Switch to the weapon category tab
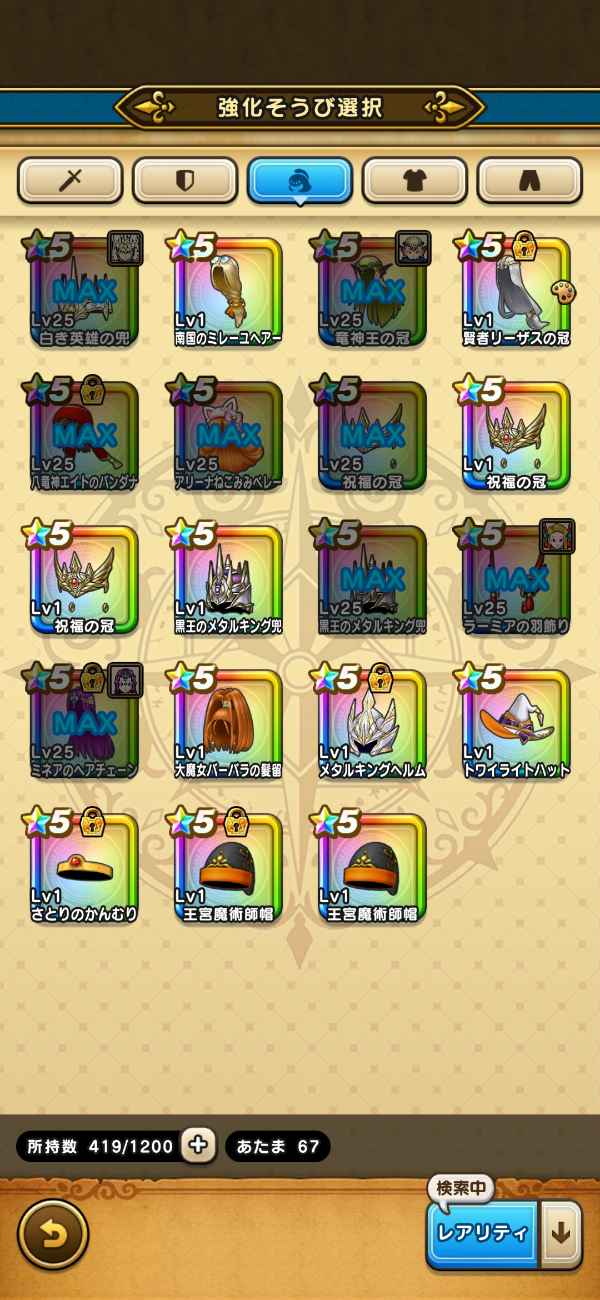The width and height of the screenshot is (600, 1300). (x=71, y=181)
